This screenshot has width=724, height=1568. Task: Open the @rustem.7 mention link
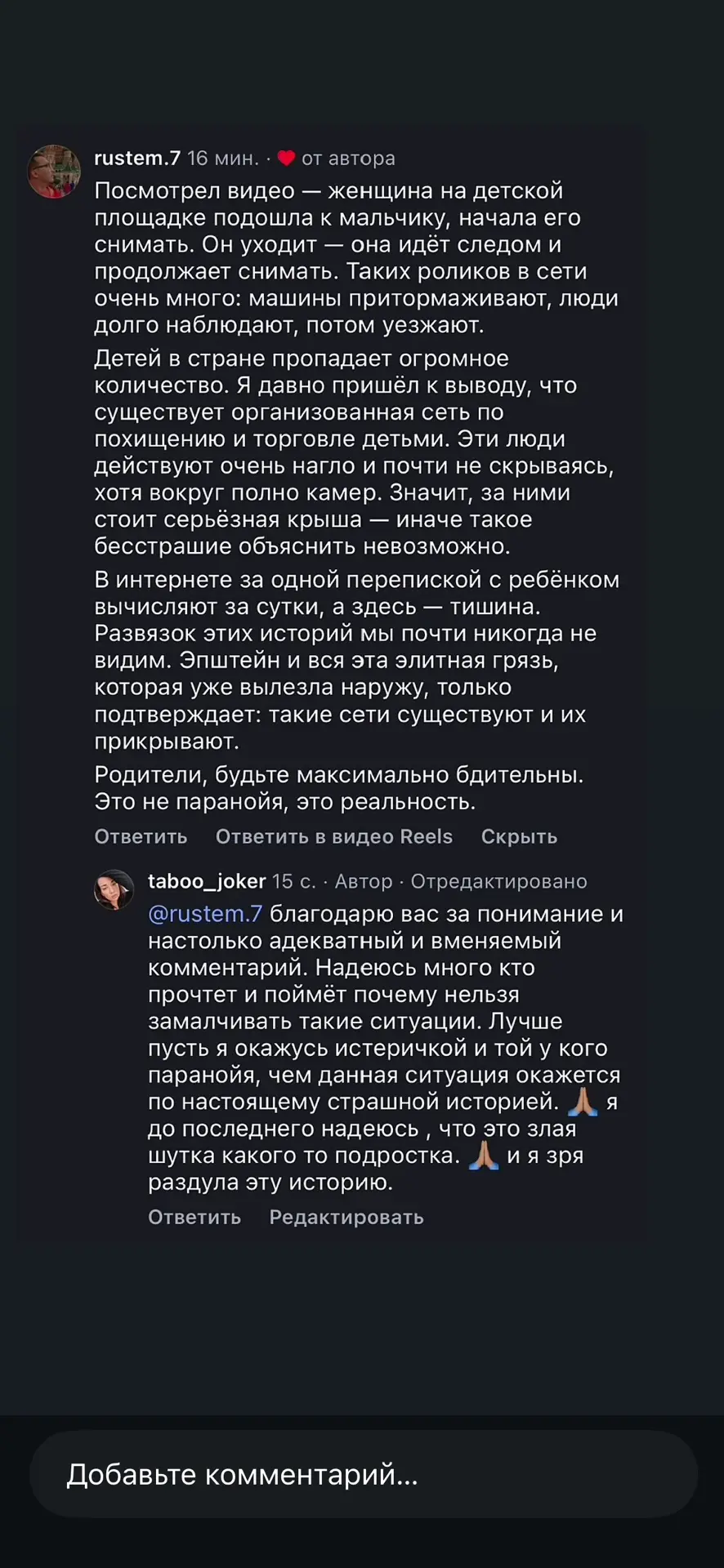tap(205, 913)
